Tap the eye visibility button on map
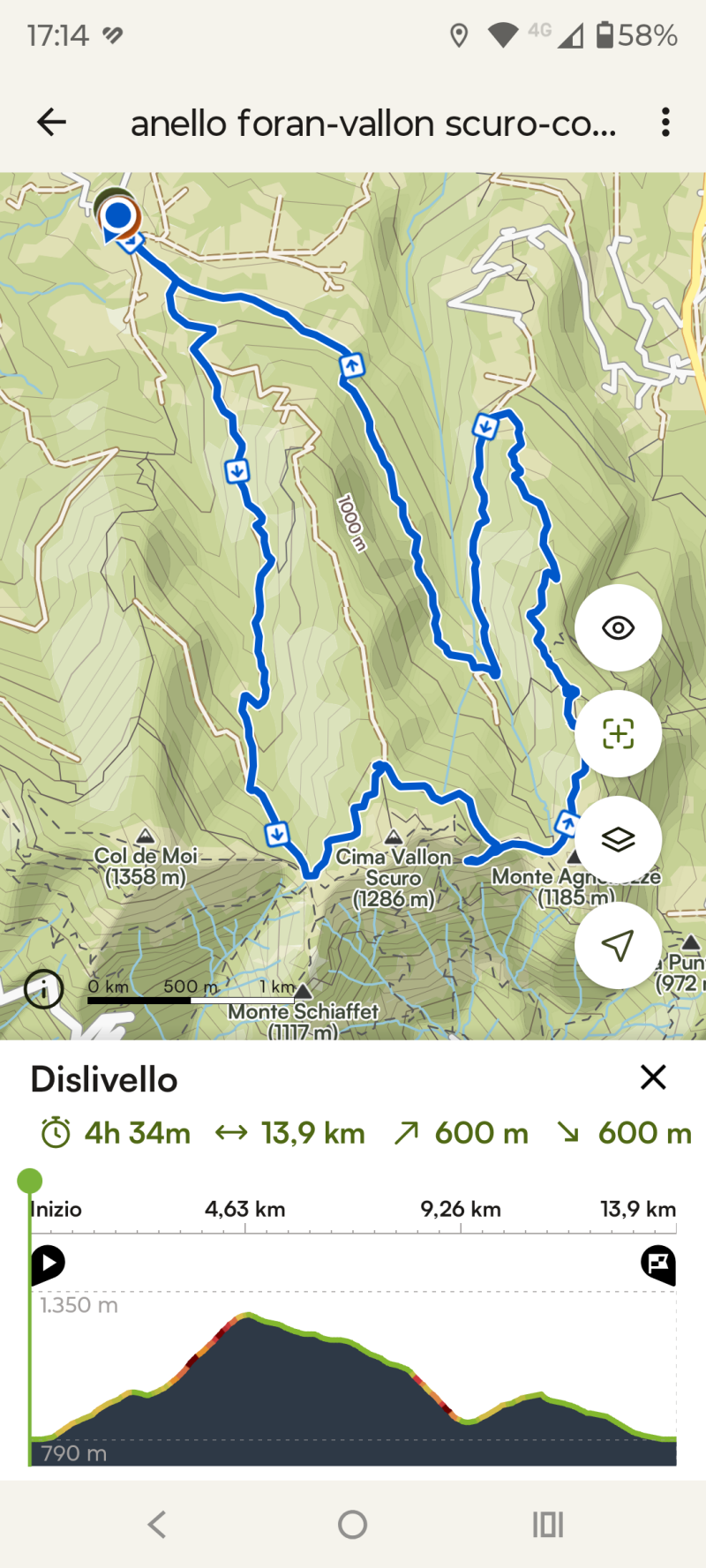 pyautogui.click(x=618, y=627)
